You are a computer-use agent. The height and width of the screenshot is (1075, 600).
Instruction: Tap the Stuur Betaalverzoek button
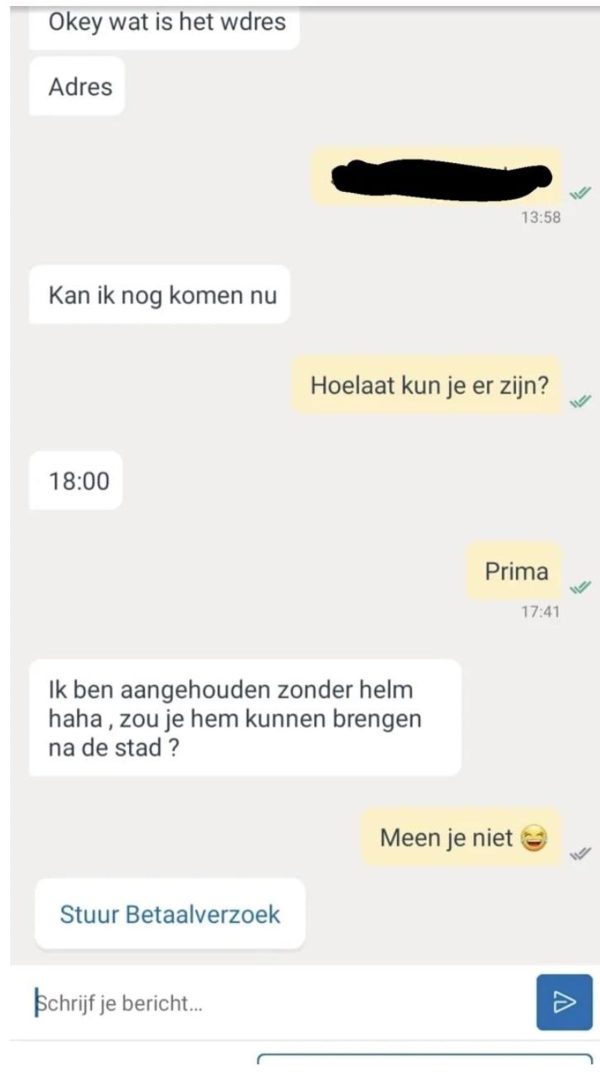point(170,914)
